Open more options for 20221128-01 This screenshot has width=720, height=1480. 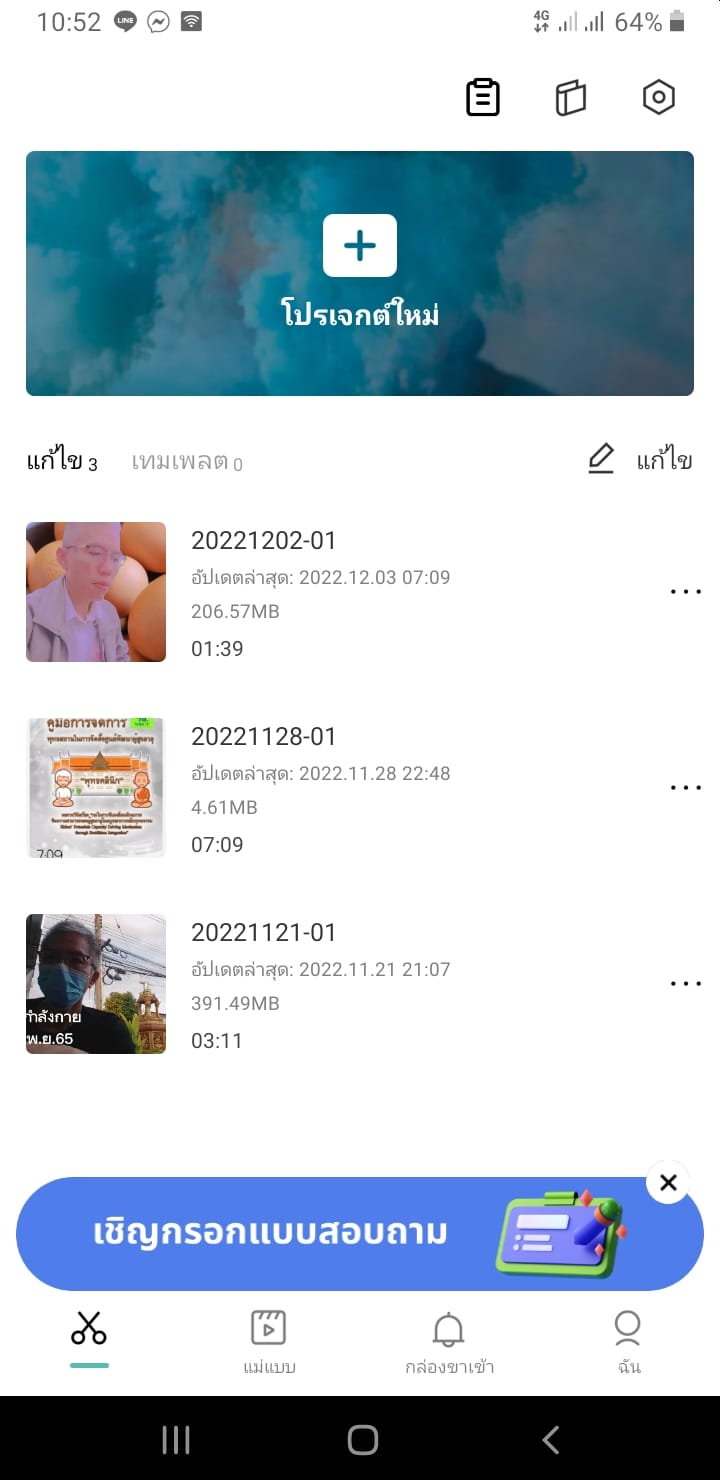(x=686, y=788)
